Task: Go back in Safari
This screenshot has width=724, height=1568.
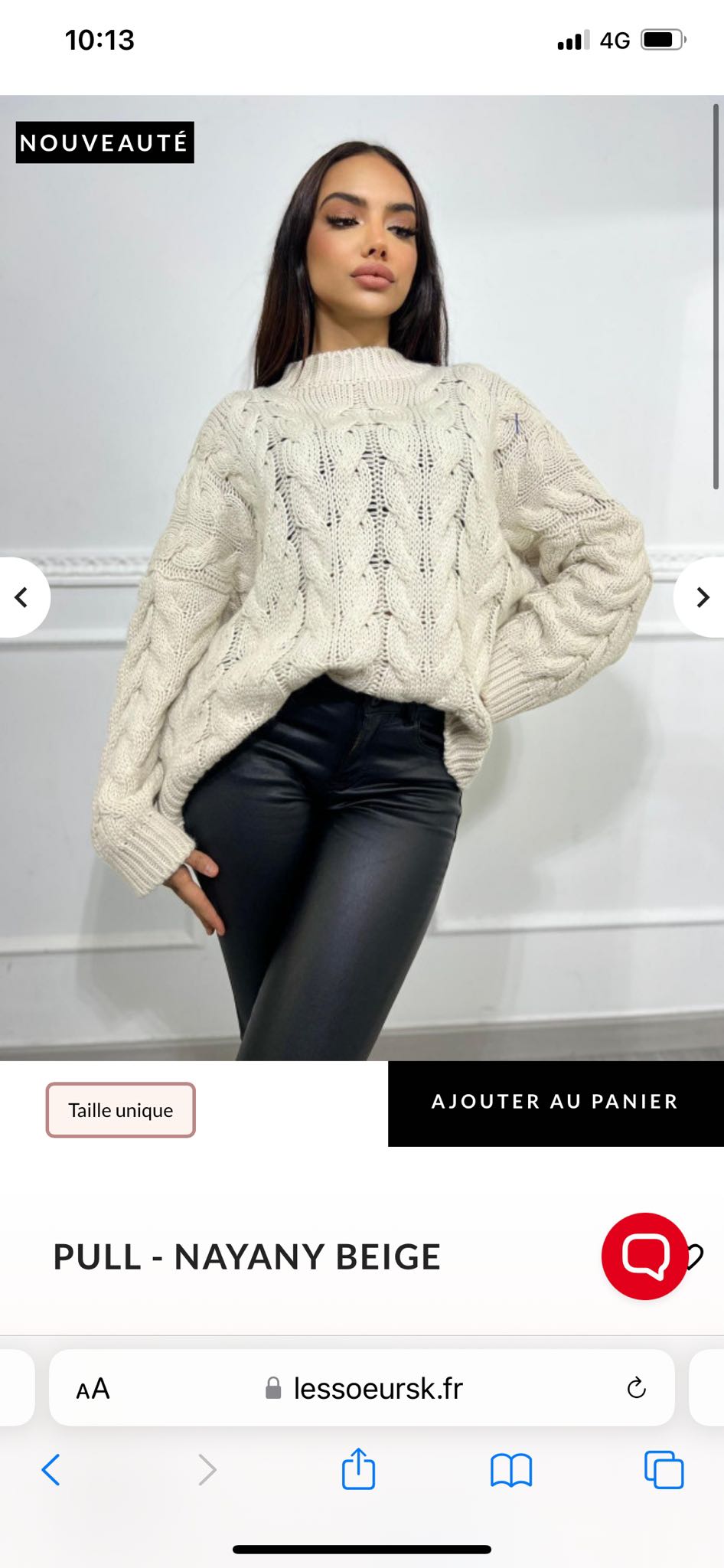Action: point(51,1470)
